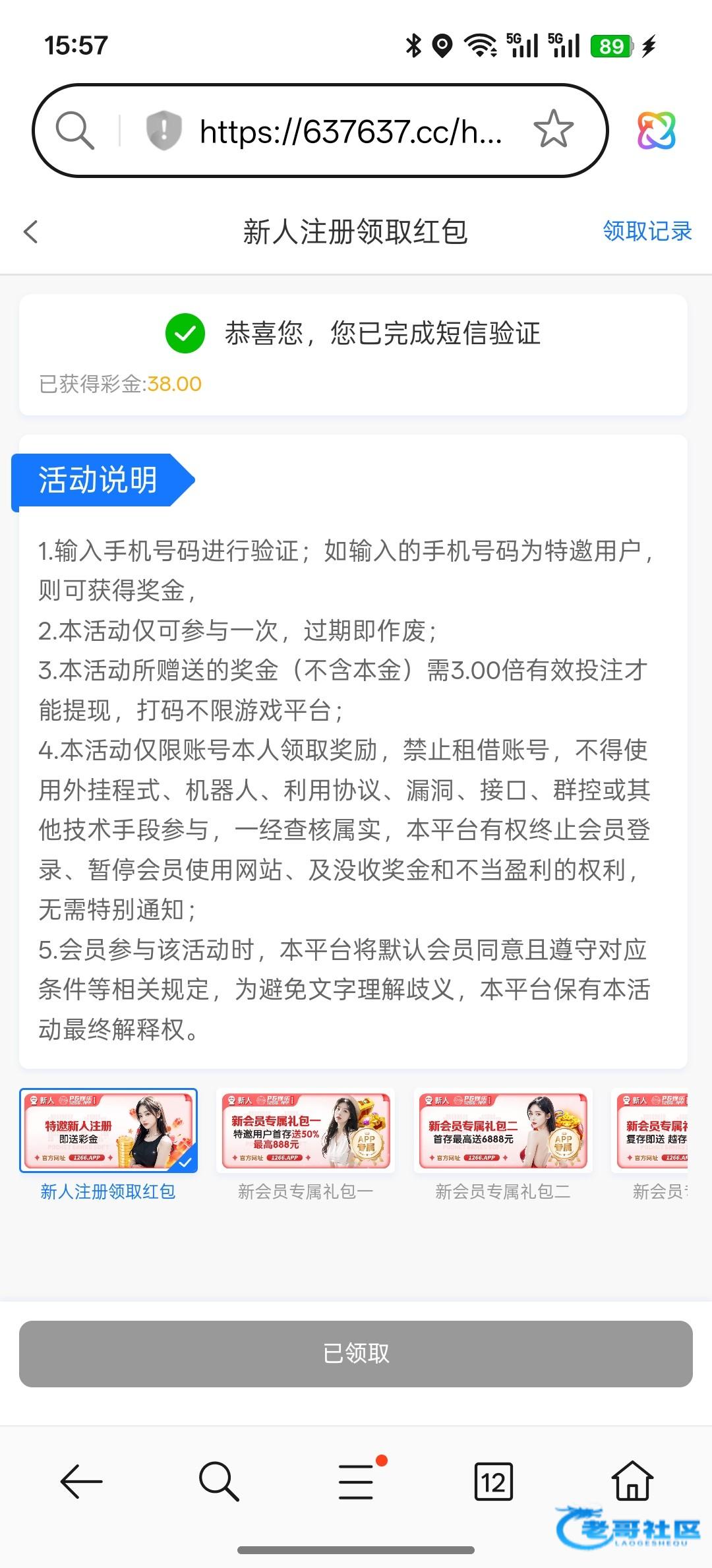Screen dimensions: 712x1568
Task: Open the browser menu with three lines
Action: 356,1482
